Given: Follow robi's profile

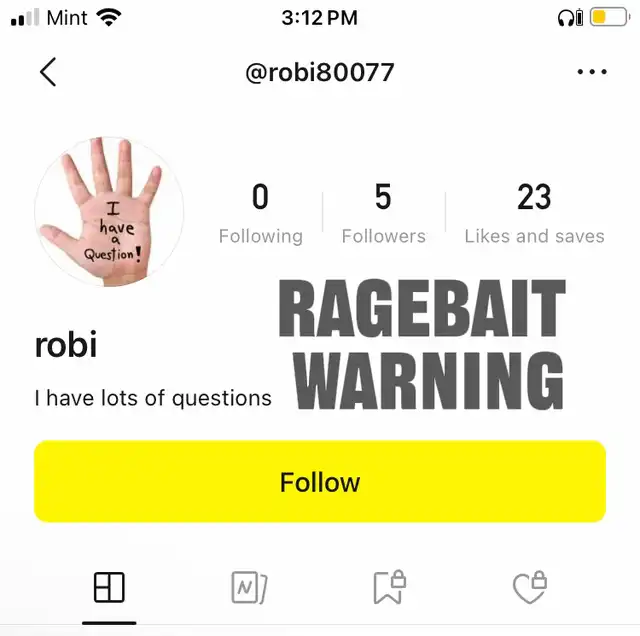Looking at the screenshot, I should click(320, 482).
